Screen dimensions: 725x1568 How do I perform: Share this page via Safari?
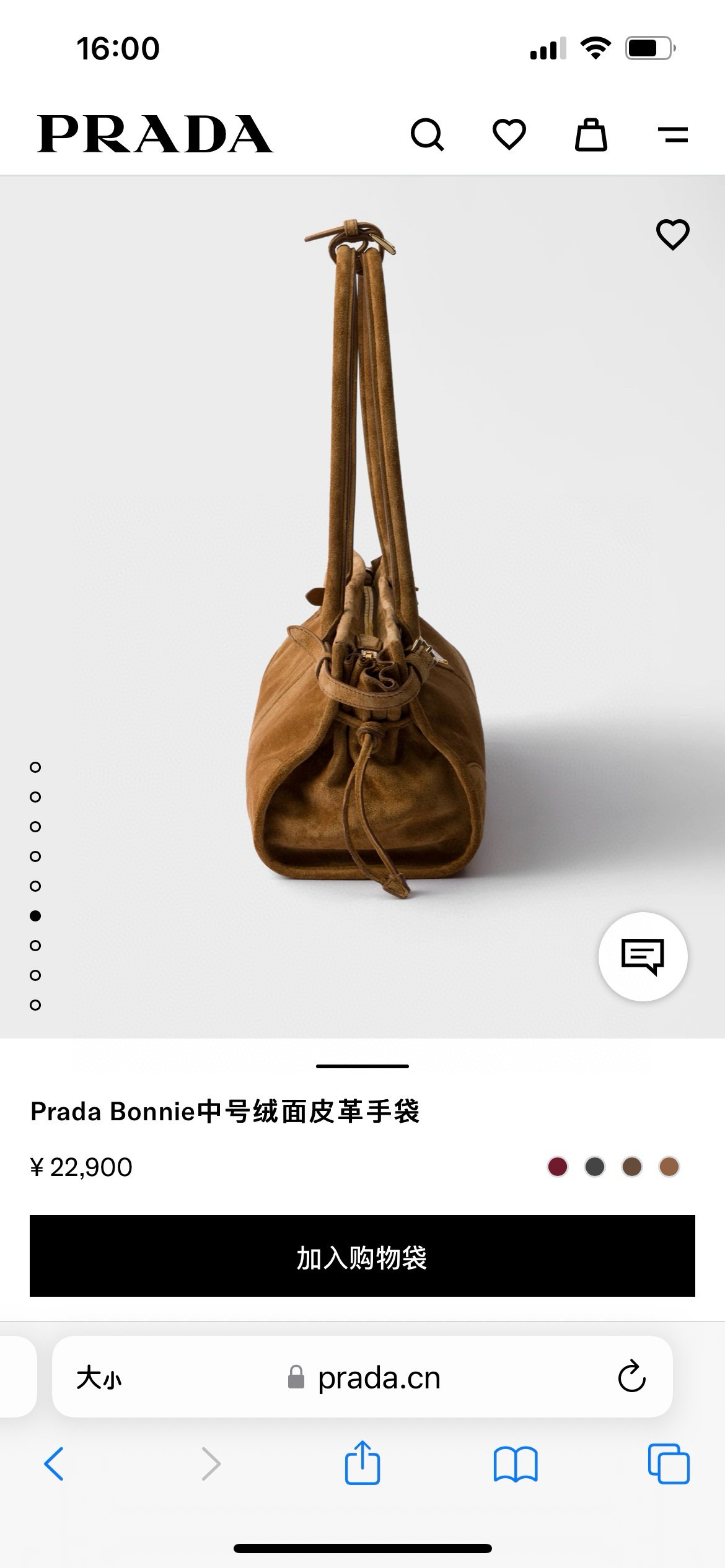362,1463
